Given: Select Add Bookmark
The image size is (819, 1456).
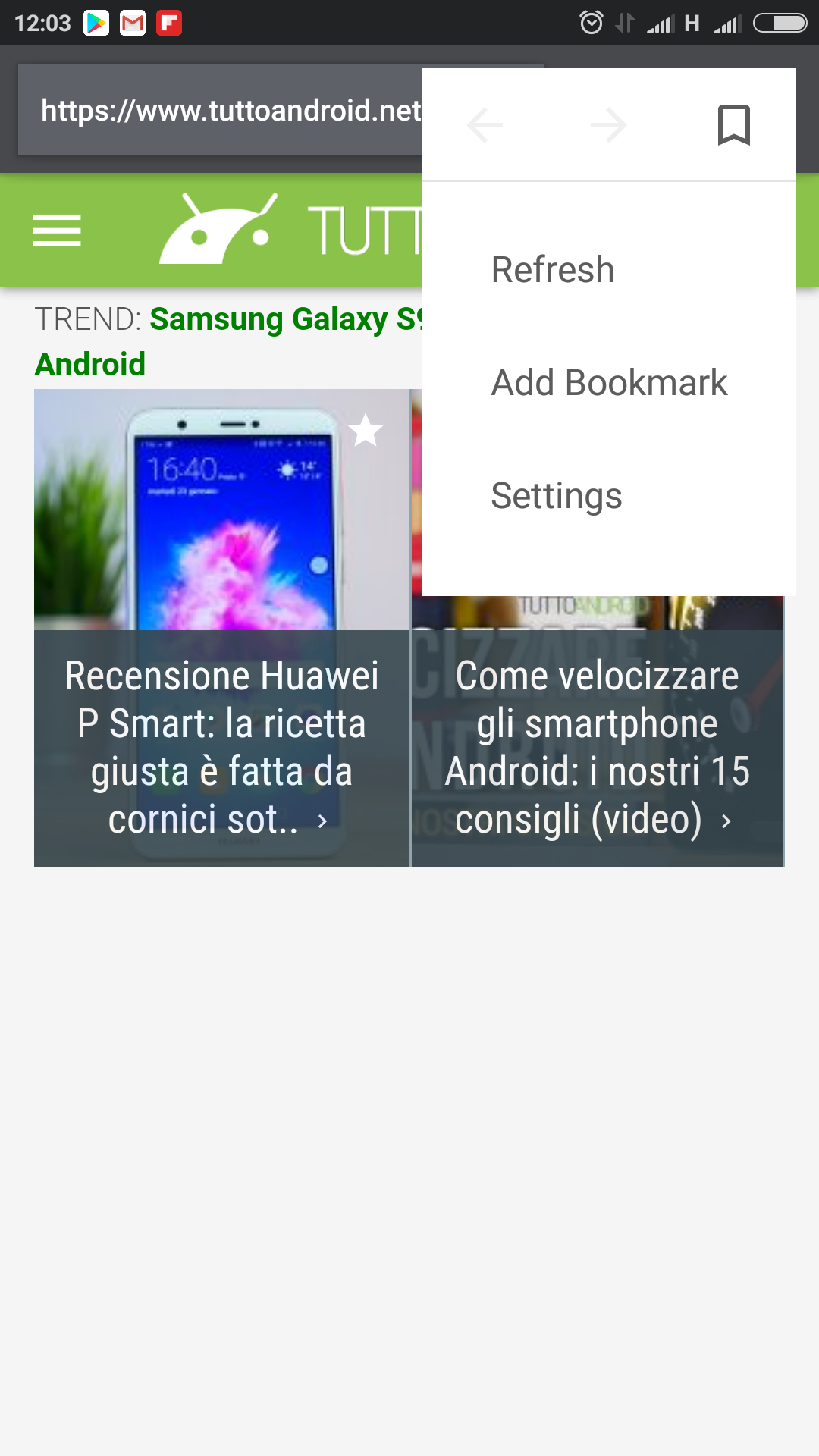Looking at the screenshot, I should [x=609, y=383].
